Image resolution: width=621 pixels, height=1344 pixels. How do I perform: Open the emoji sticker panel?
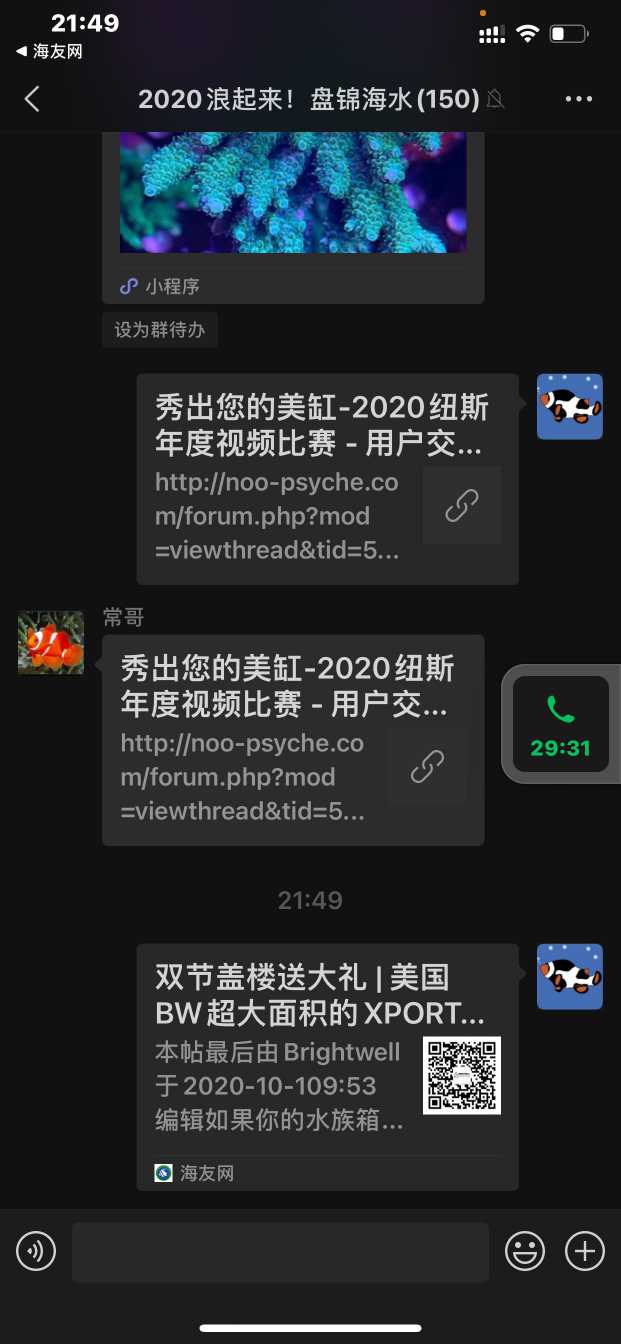point(525,1251)
